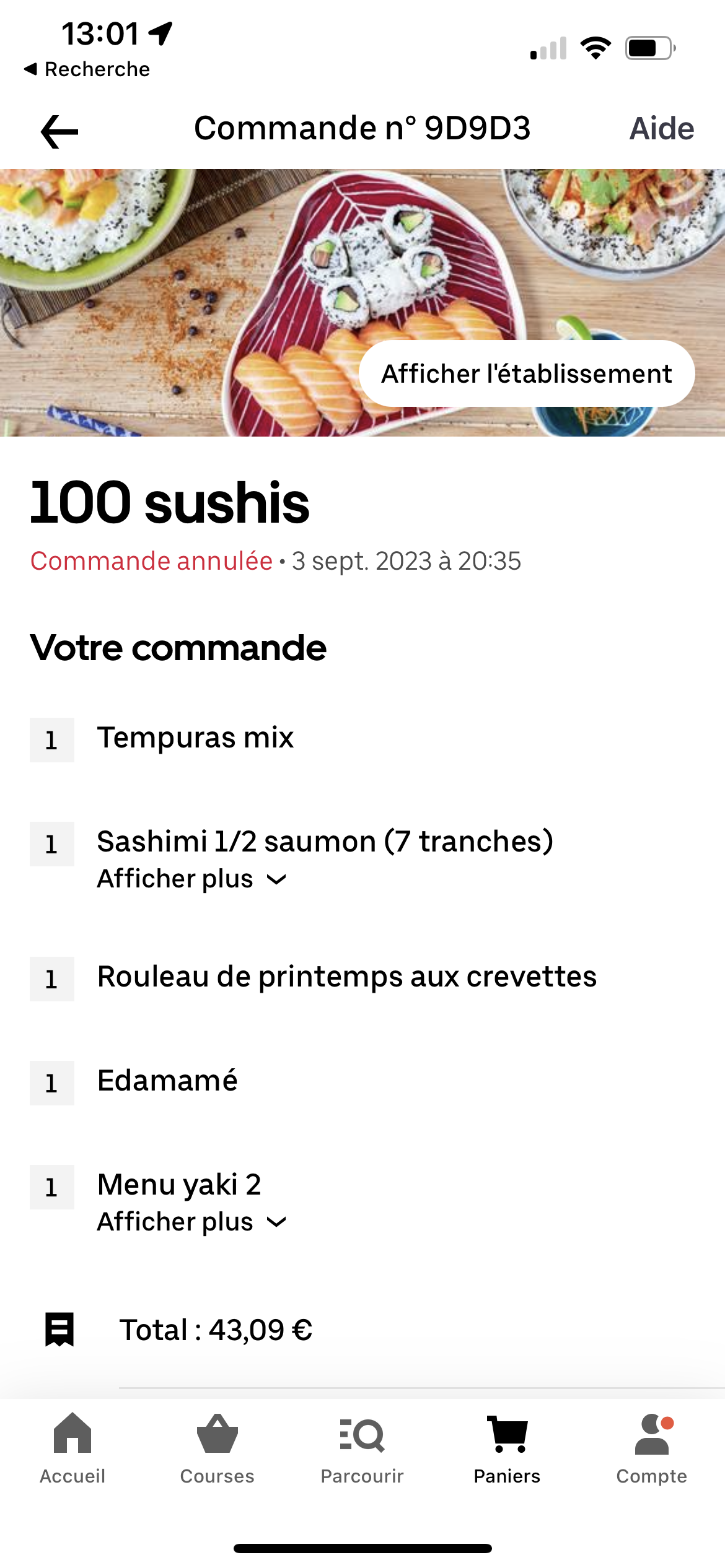Return to Recherche via status bar link
Image resolution: width=725 pixels, height=1568 pixels.
click(87, 69)
